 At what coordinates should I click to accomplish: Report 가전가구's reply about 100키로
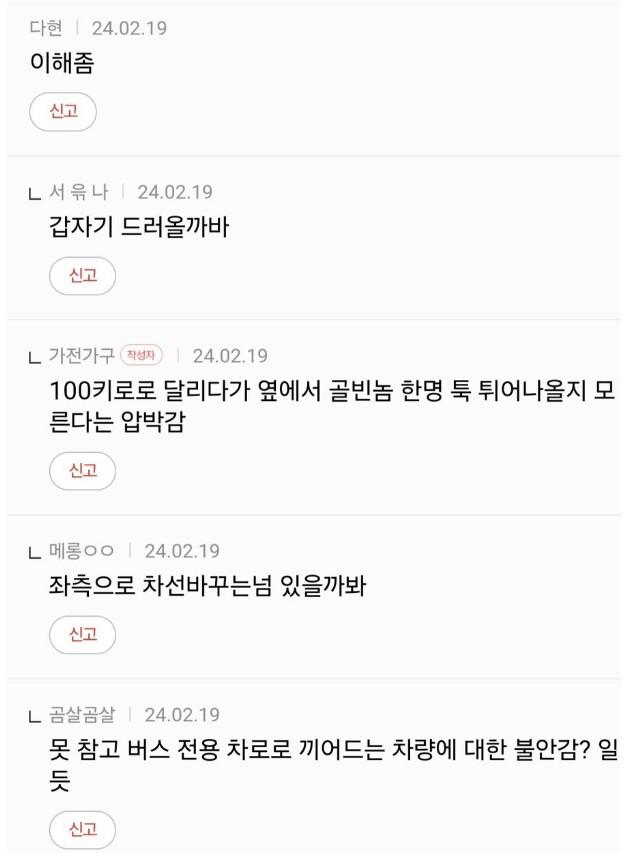click(x=83, y=471)
